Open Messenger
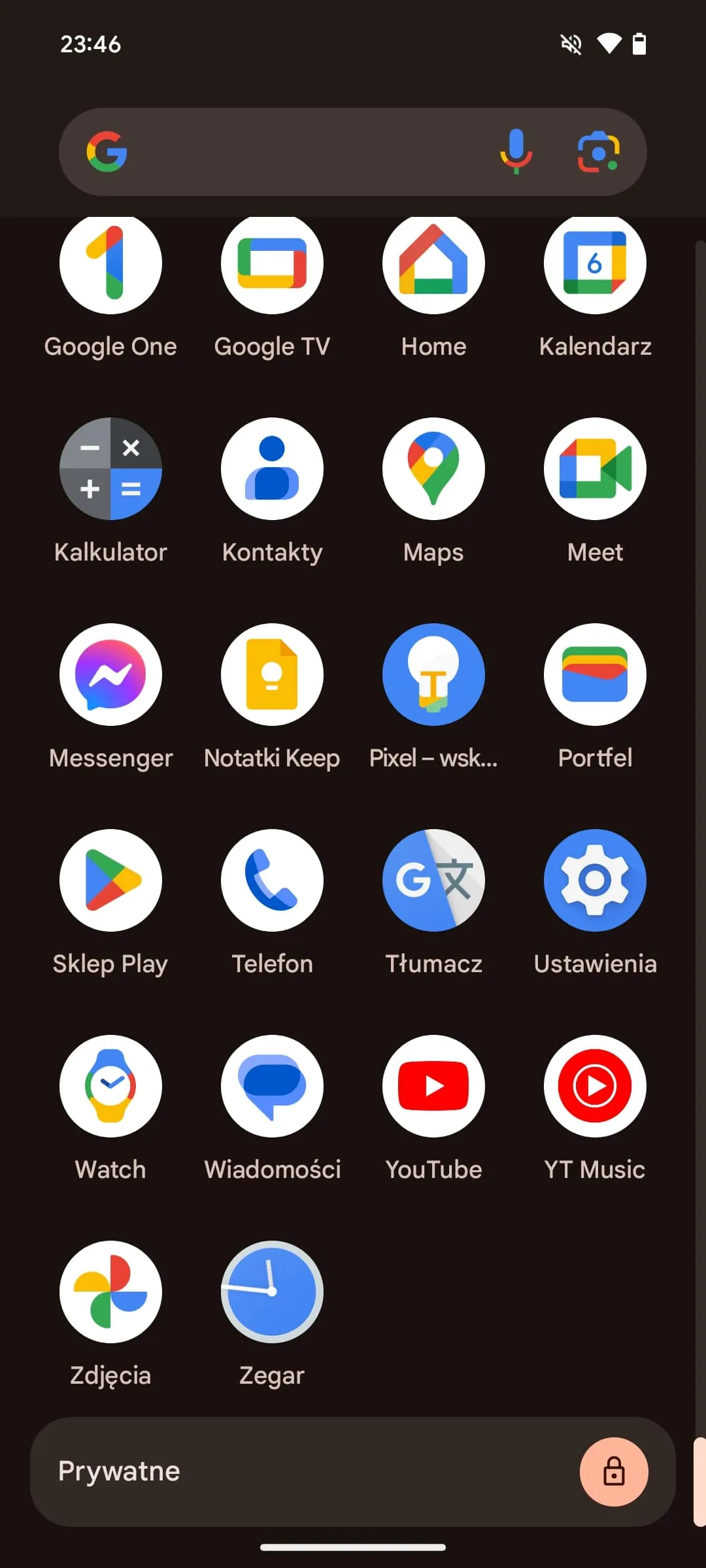 (110, 674)
